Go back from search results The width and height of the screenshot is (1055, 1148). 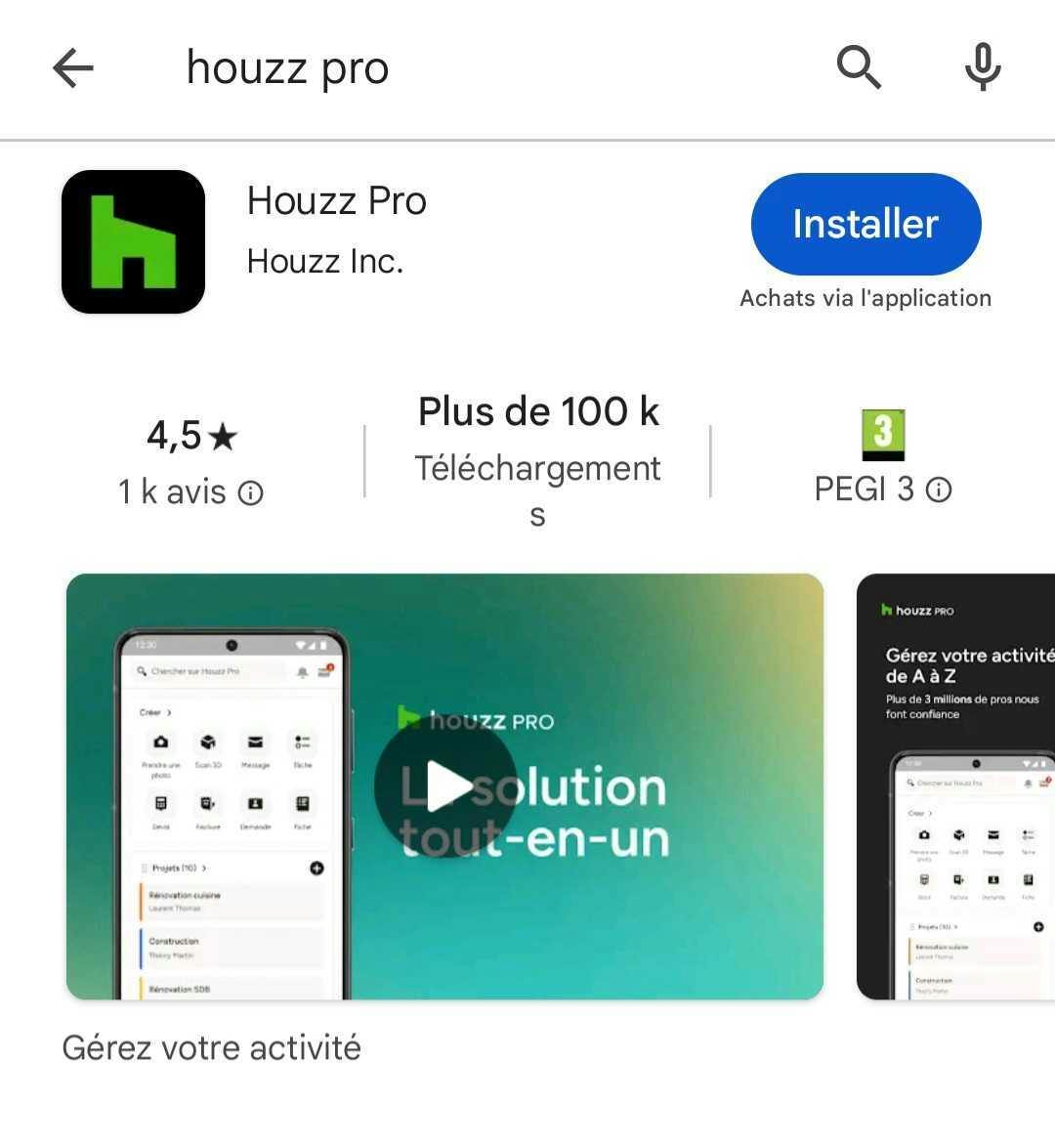pos(73,68)
